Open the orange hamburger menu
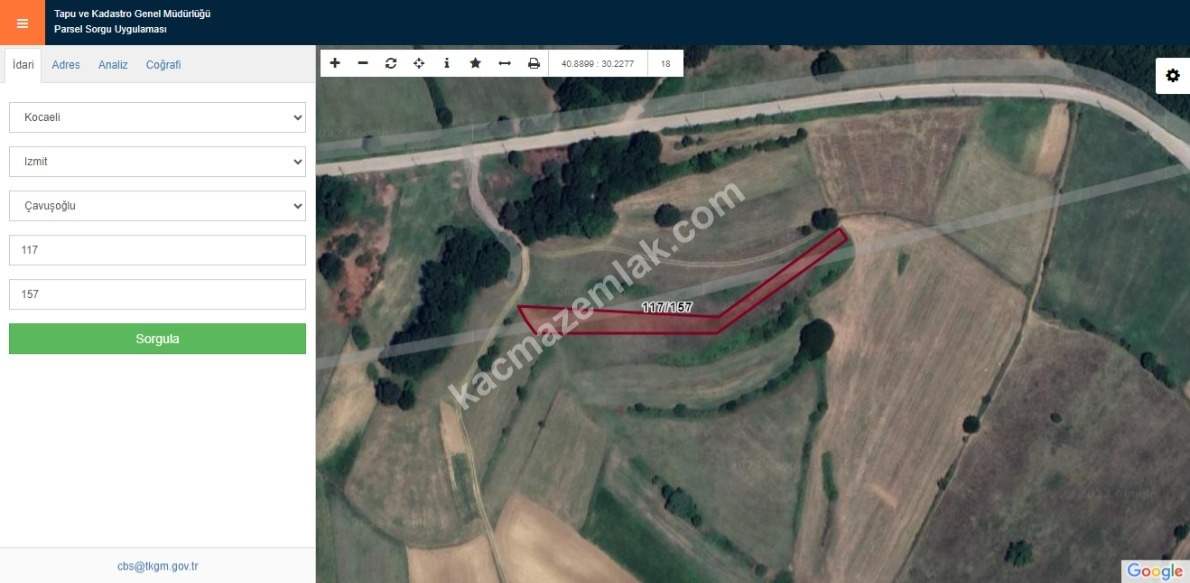 pos(22,22)
